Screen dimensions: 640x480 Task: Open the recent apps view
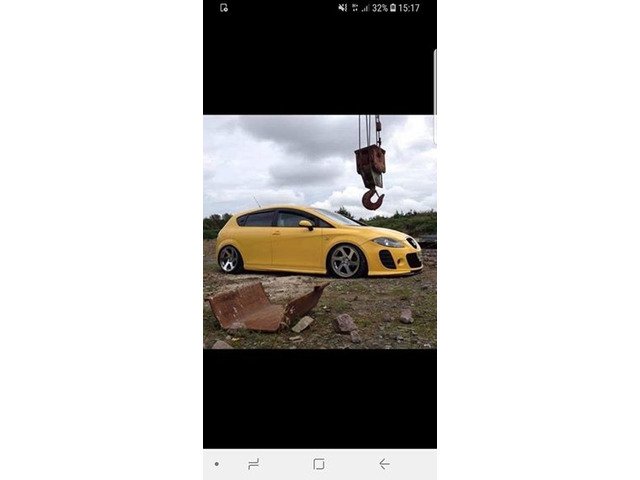pyautogui.click(x=254, y=464)
